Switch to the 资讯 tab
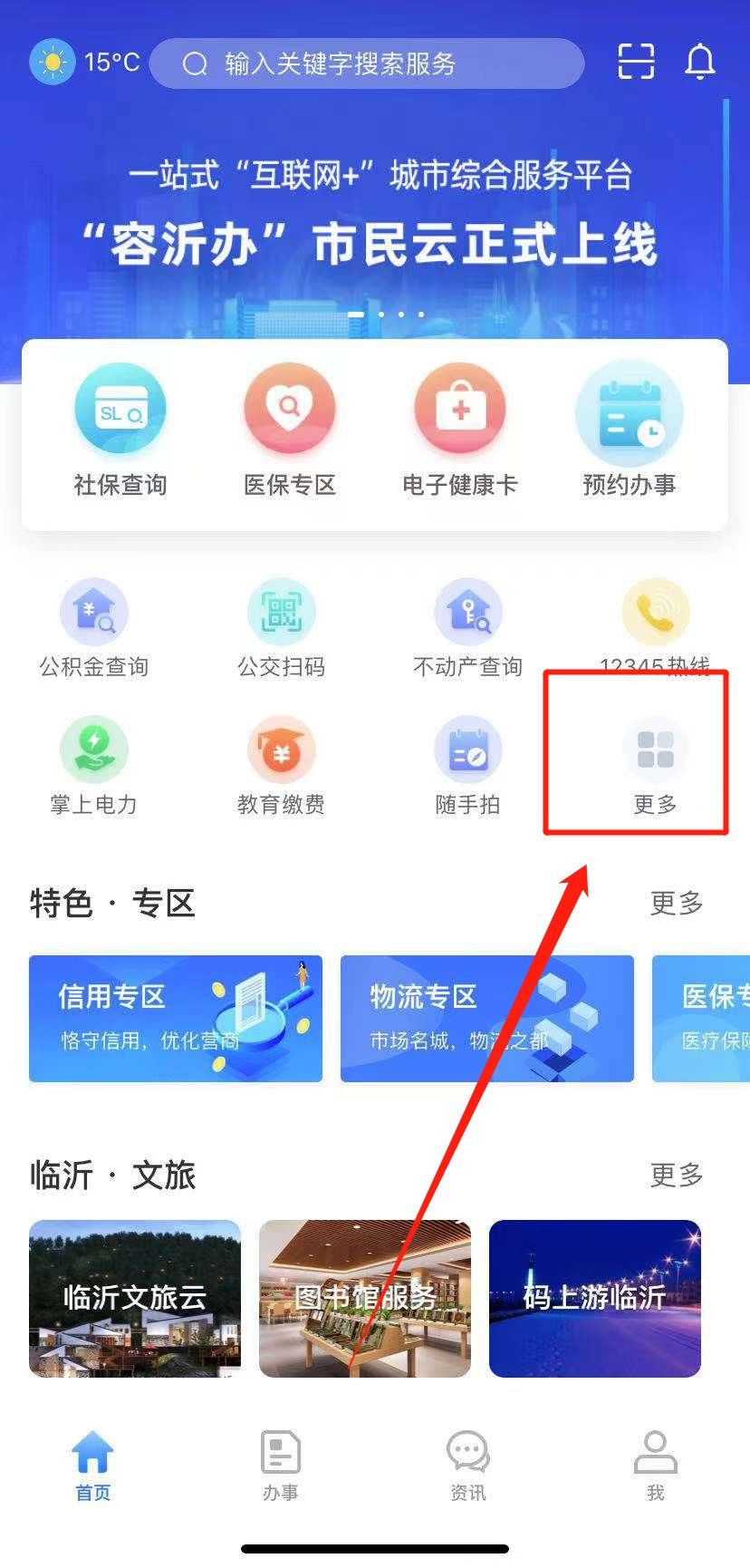The height and width of the screenshot is (1568, 750). pyautogui.click(x=467, y=1465)
